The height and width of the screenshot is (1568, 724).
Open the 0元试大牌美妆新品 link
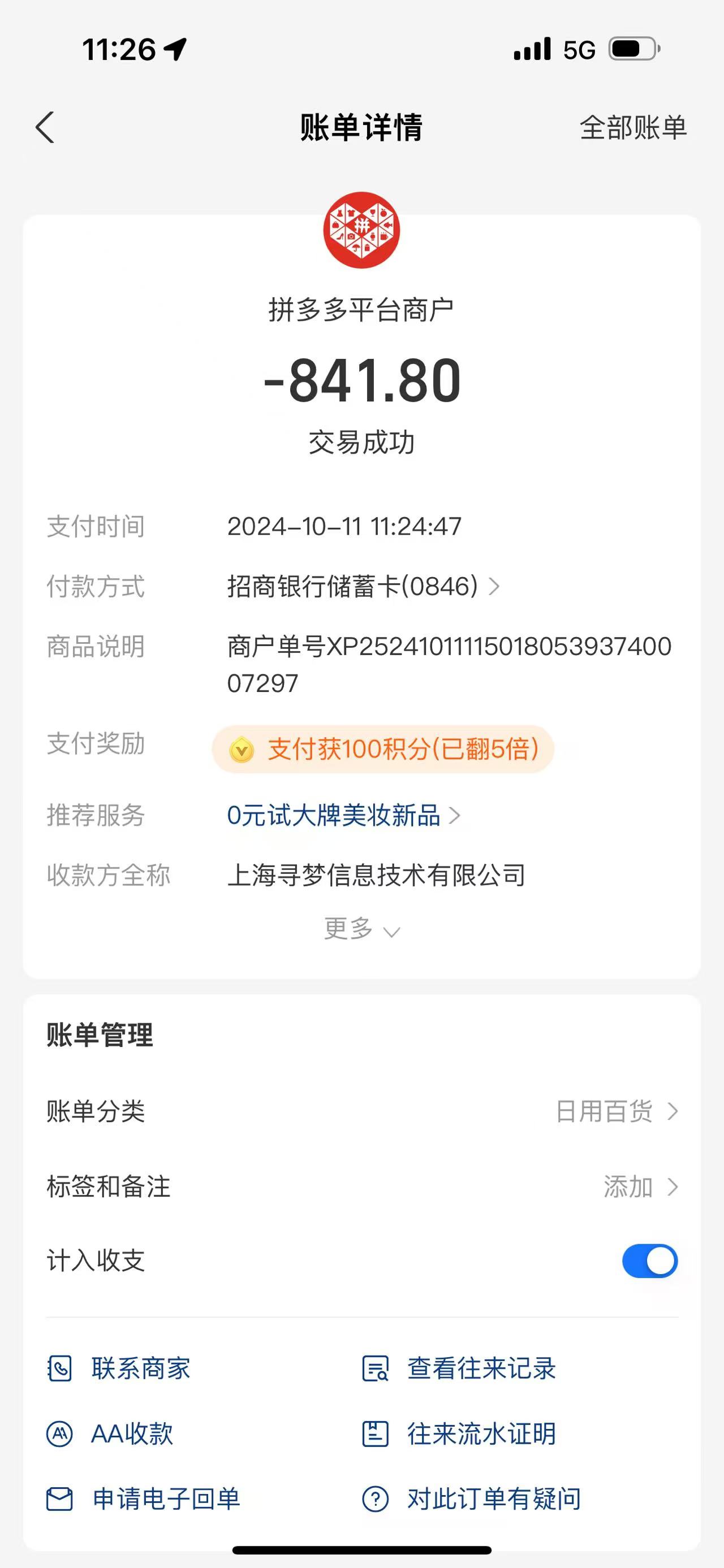(343, 815)
